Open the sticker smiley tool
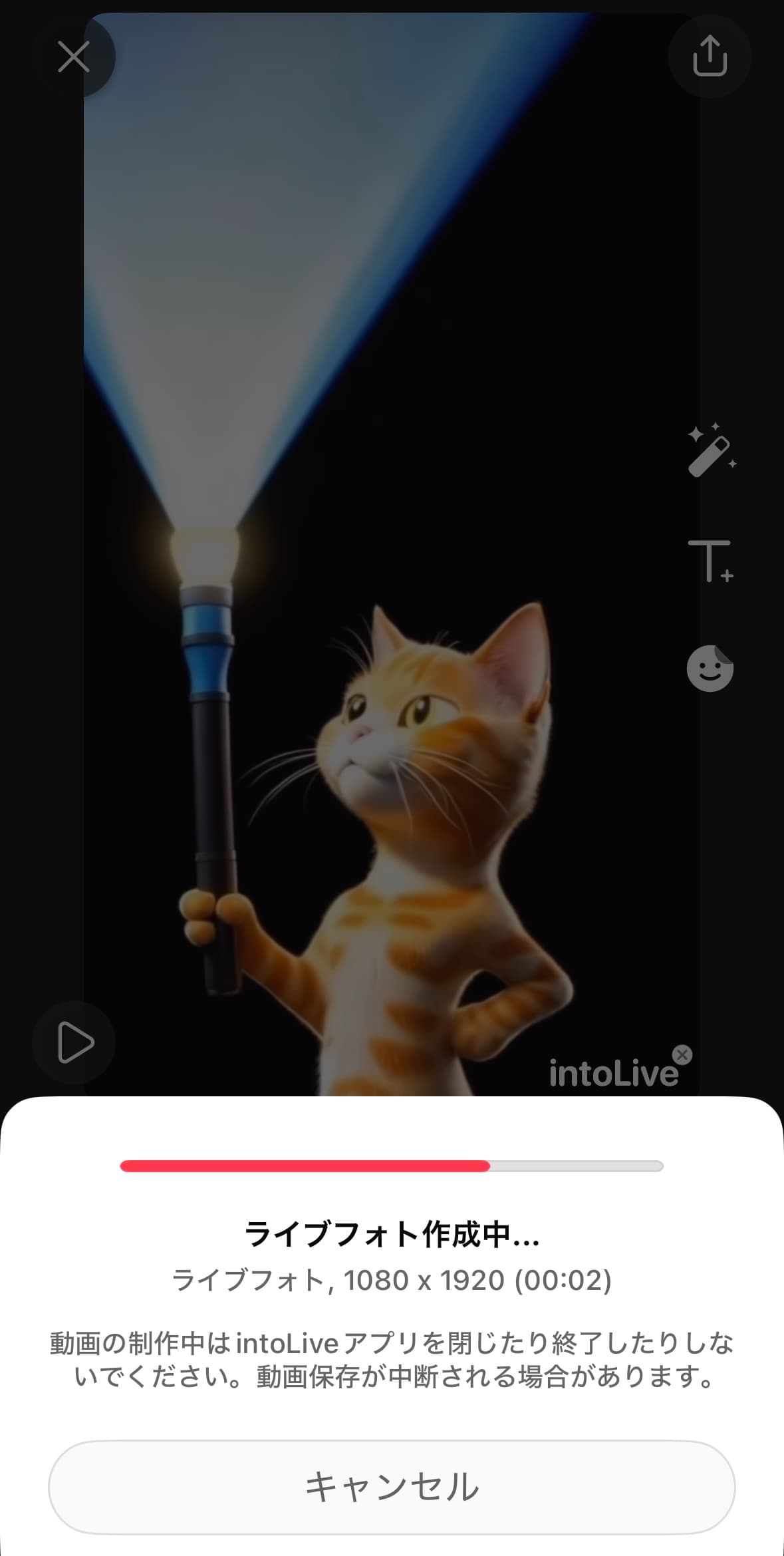 click(710, 669)
